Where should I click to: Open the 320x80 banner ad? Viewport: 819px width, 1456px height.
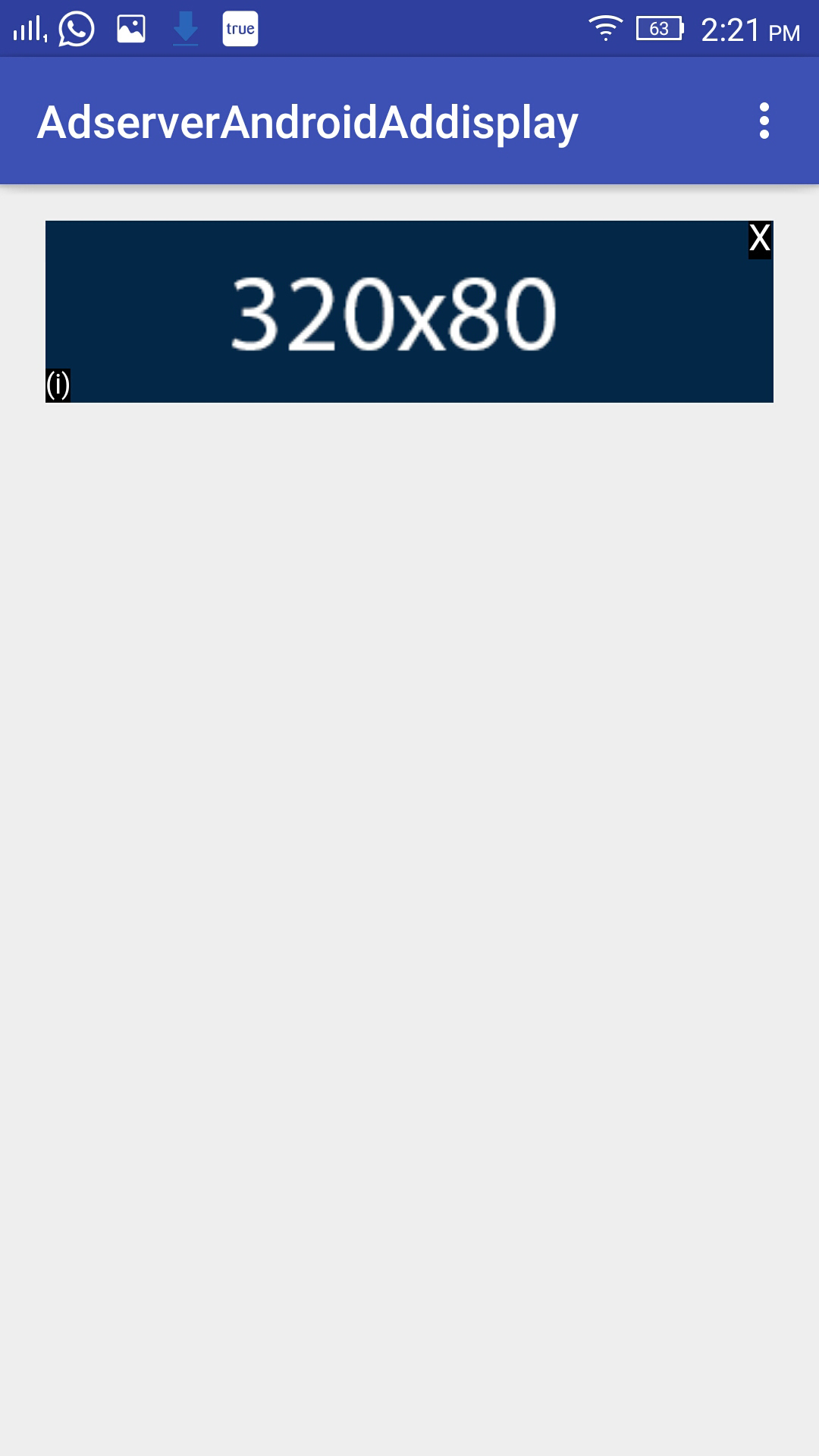(x=409, y=312)
